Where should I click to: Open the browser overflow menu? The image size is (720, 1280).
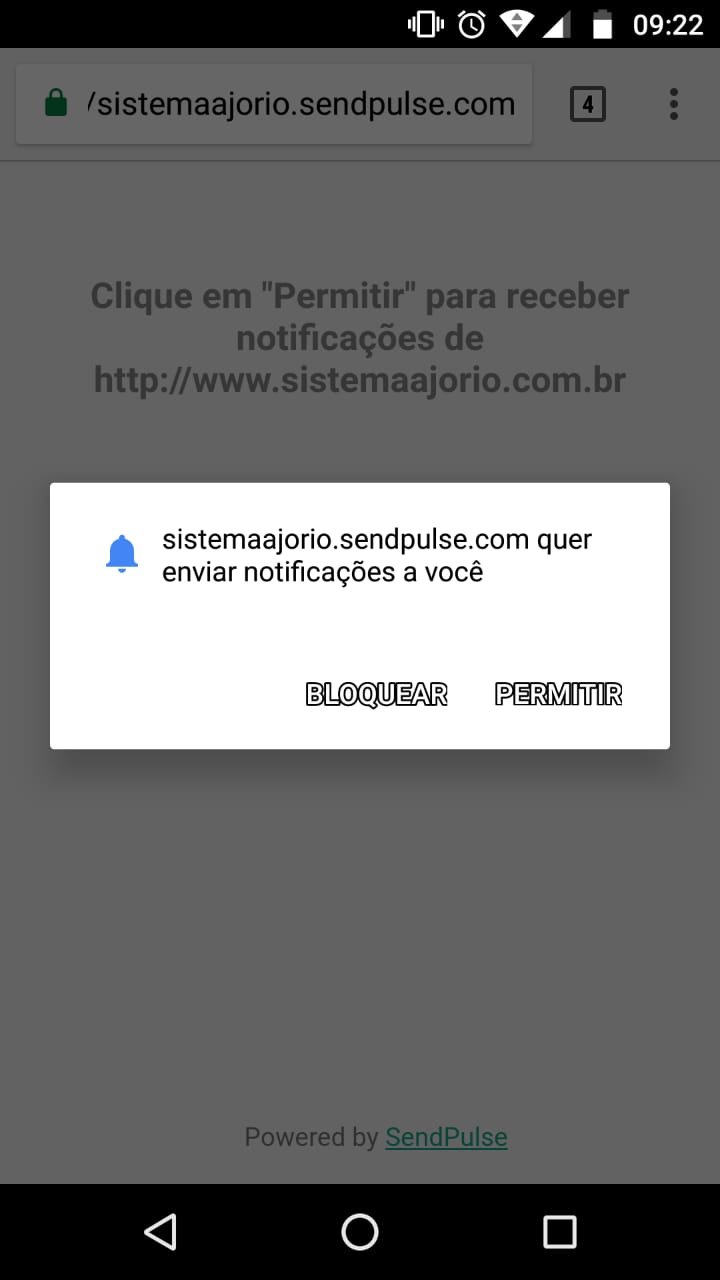click(x=674, y=104)
